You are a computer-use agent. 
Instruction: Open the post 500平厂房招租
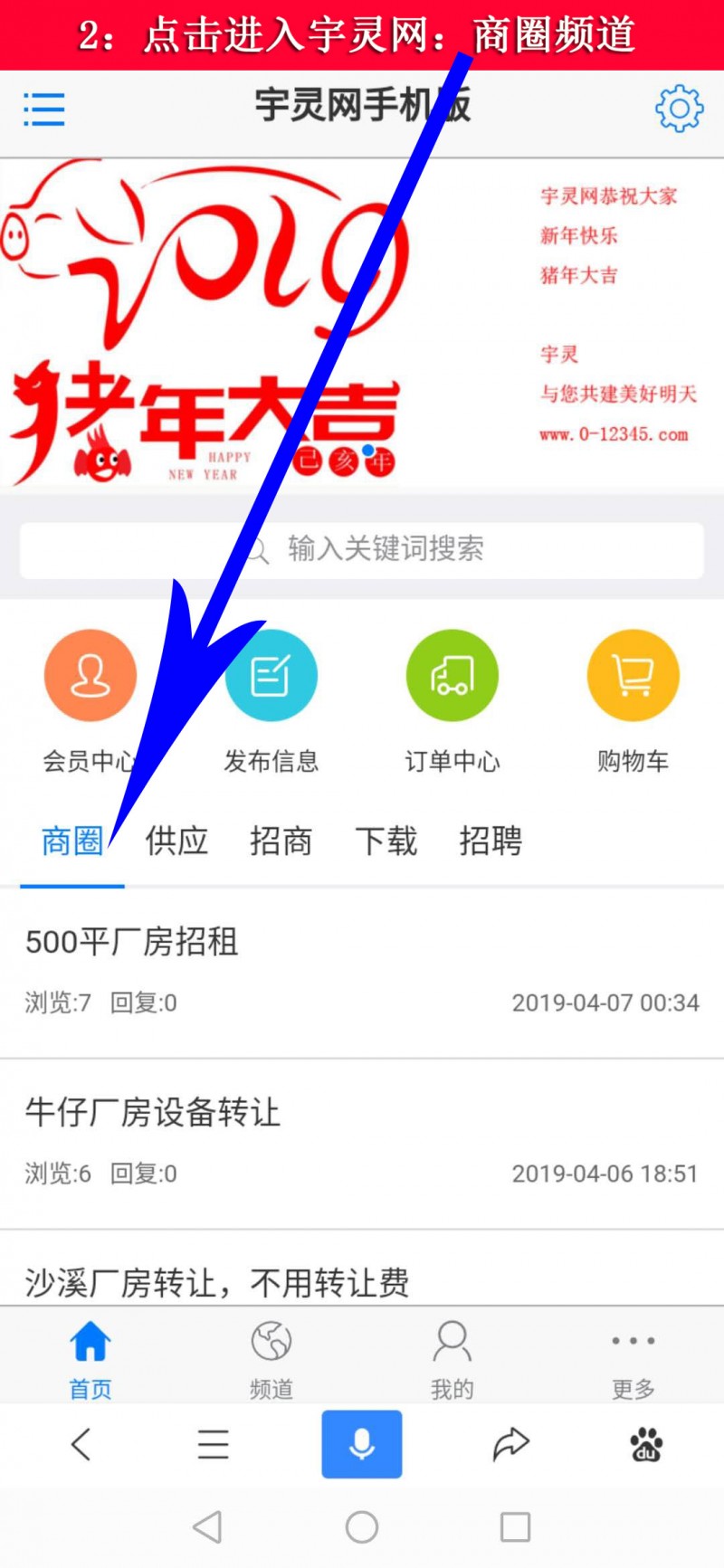132,943
